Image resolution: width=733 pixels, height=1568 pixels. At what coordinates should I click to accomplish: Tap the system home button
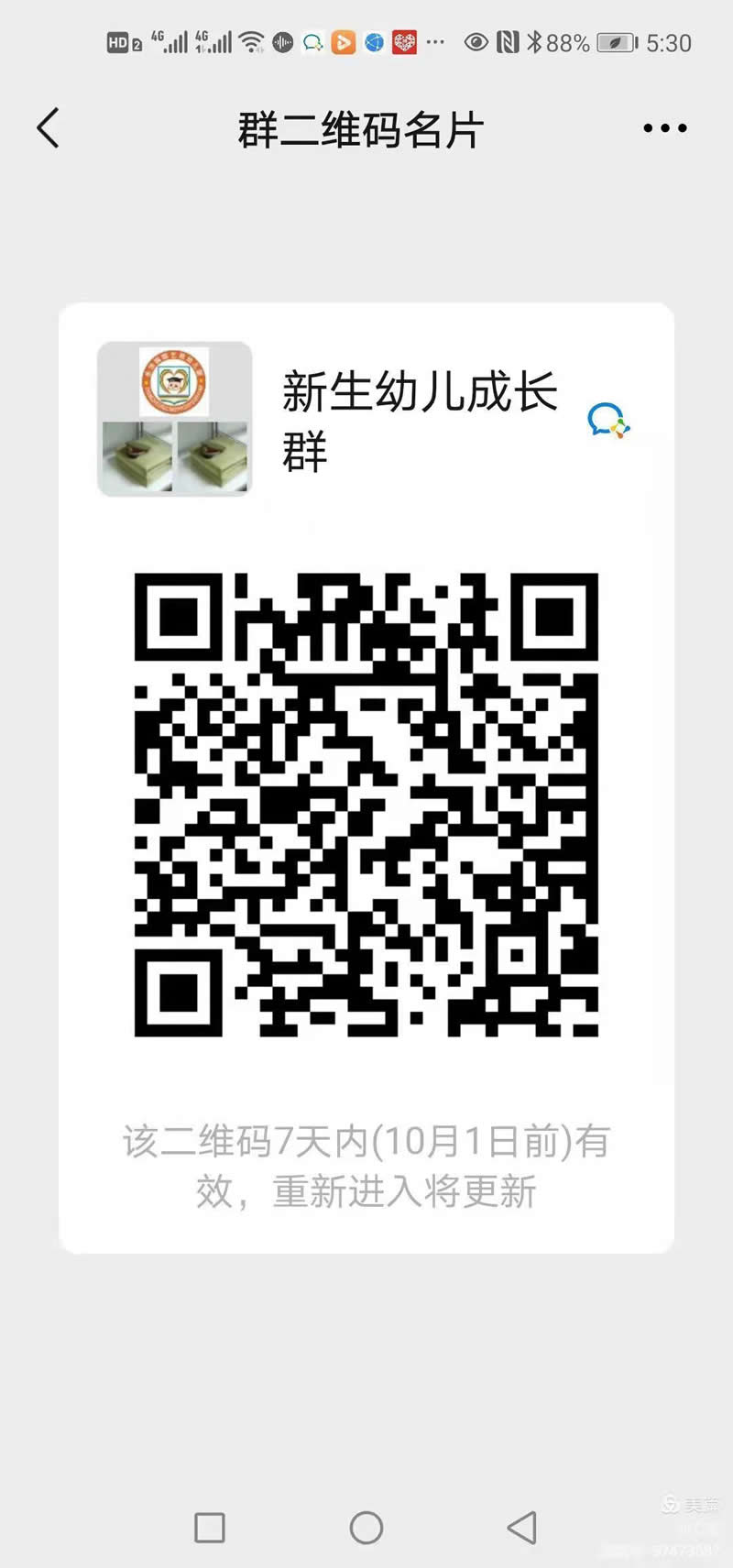tap(366, 1528)
